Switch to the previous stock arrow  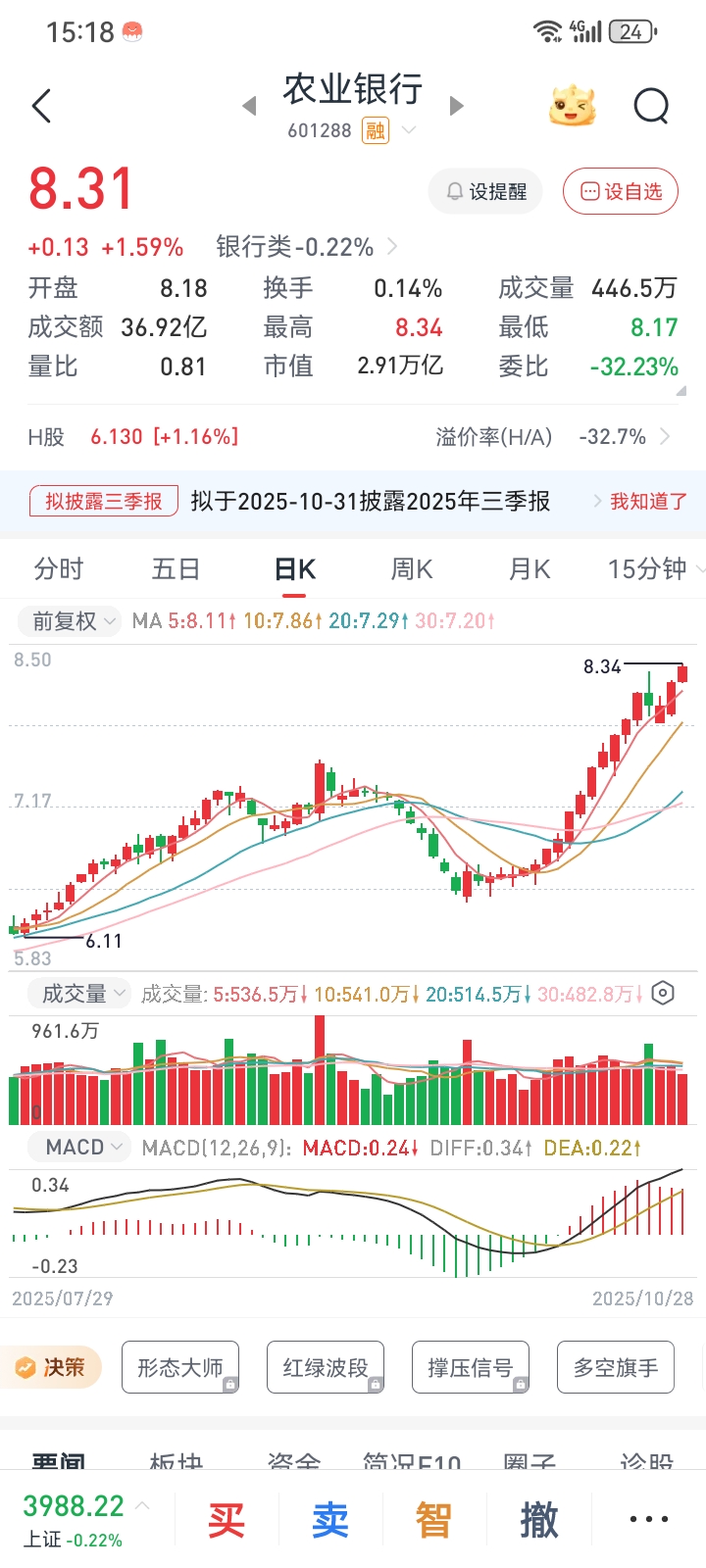[249, 106]
